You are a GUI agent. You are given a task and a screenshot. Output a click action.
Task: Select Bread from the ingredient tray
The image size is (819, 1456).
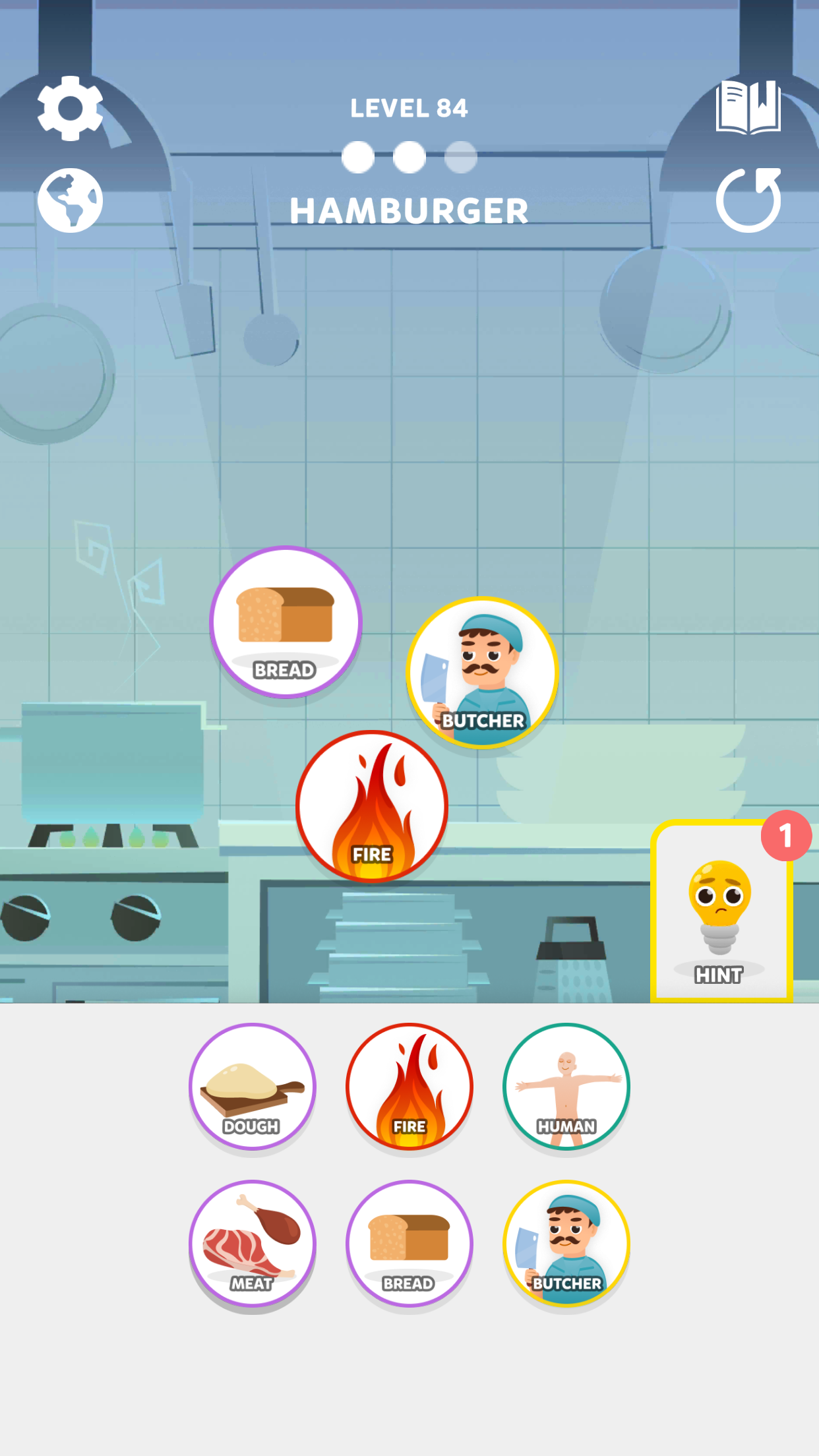[409, 1244]
